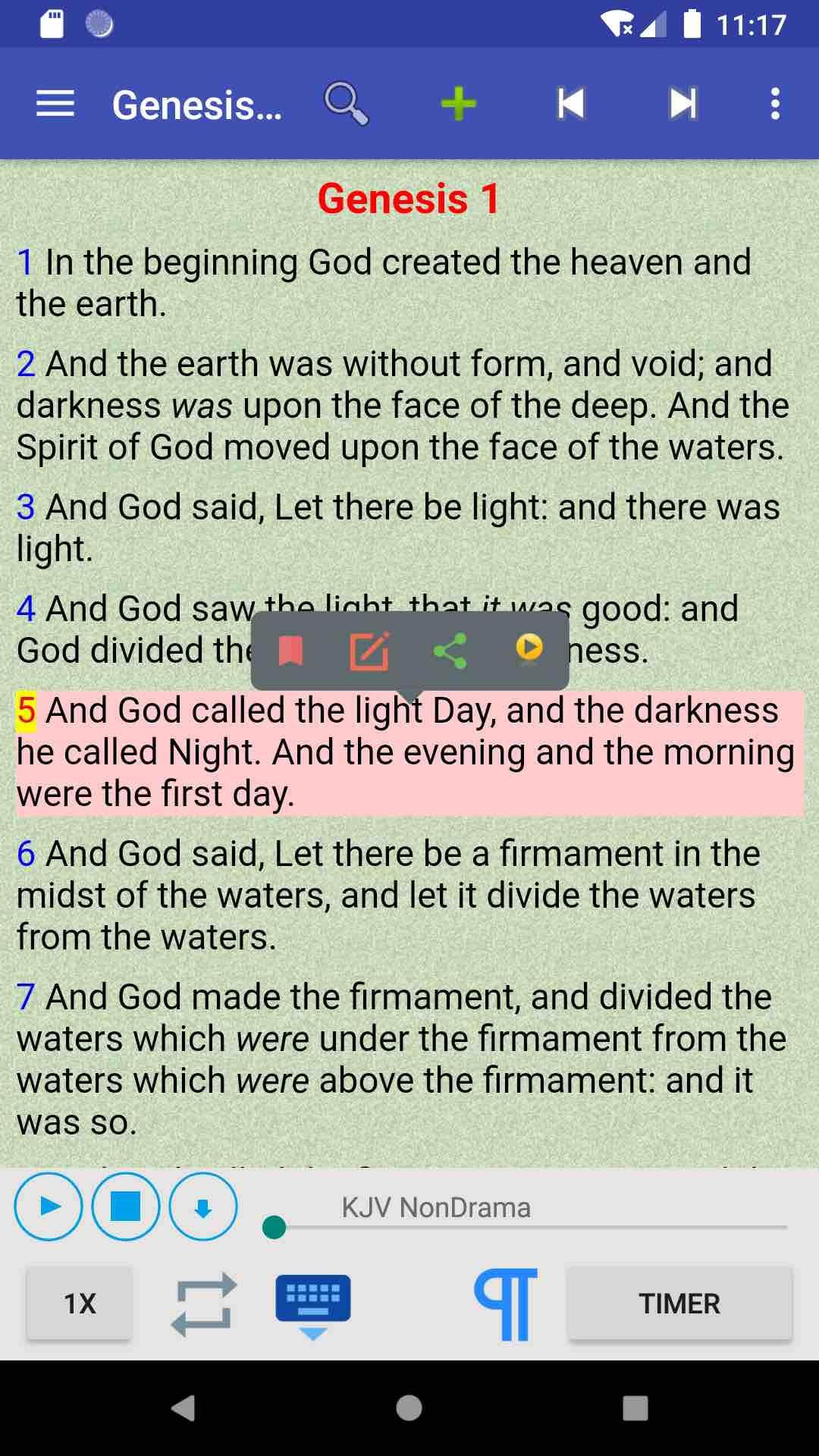Screen dimensions: 819x1456
Task: Start audio playback in the player bar
Action: point(49,1207)
